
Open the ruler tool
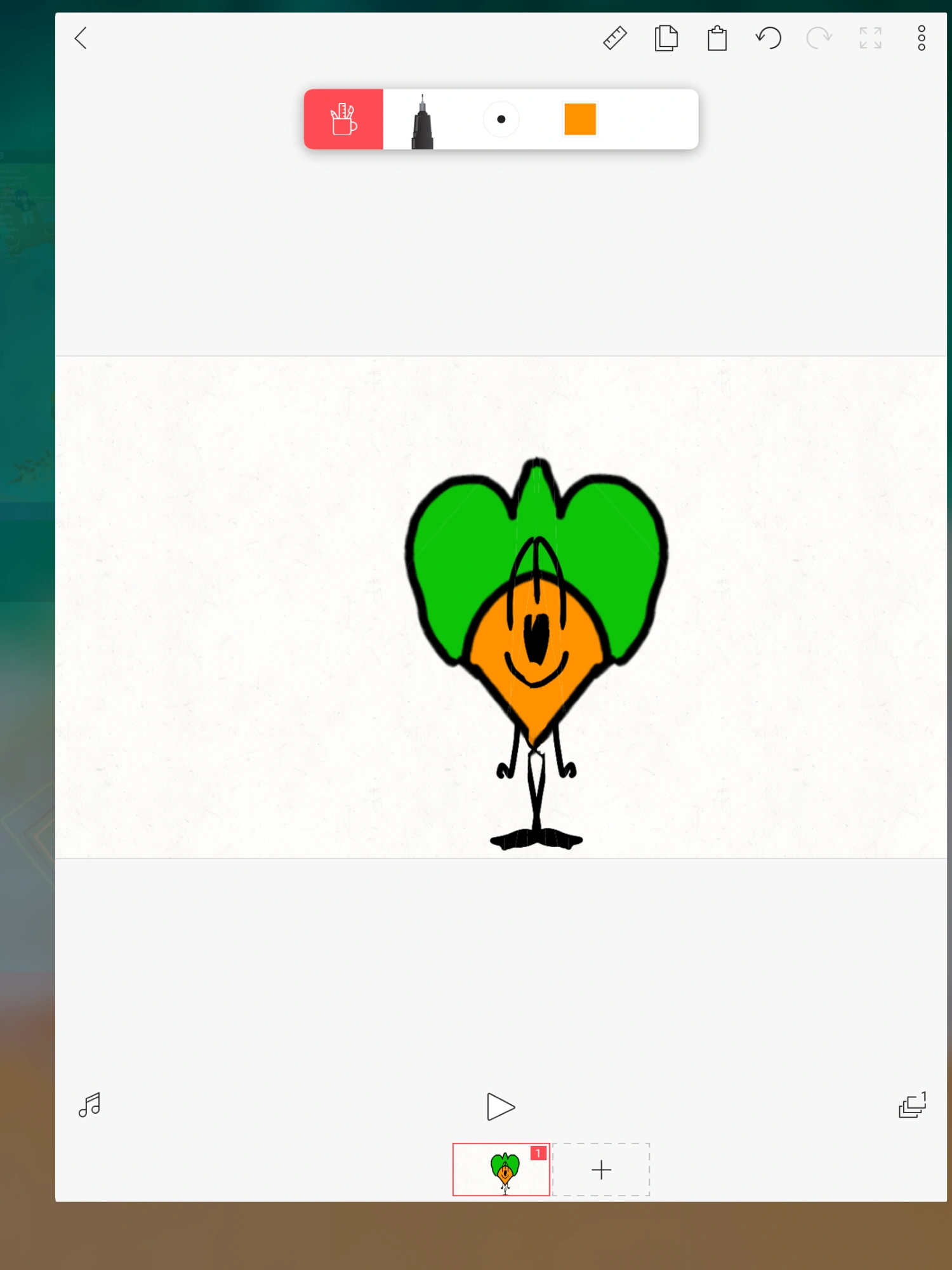click(614, 38)
